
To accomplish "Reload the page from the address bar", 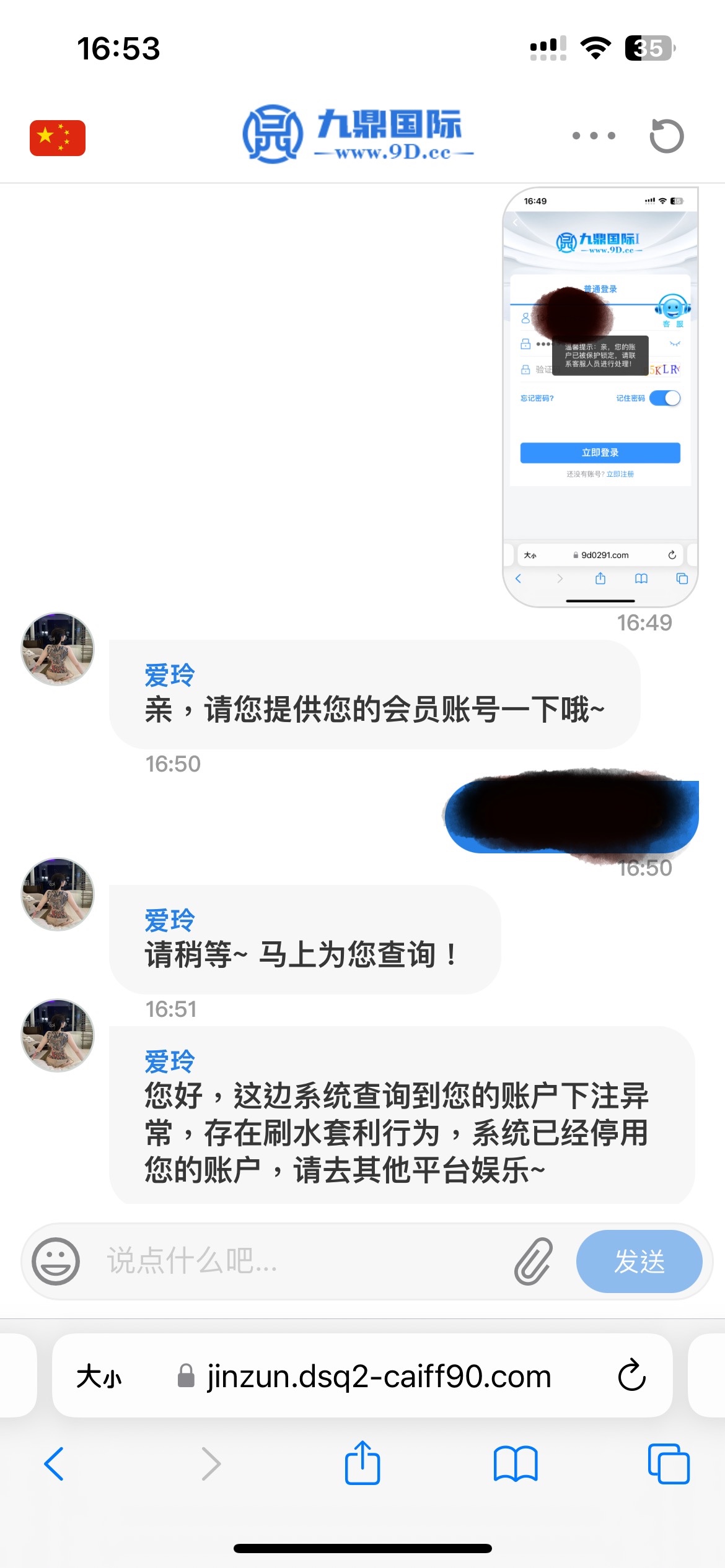I will [x=632, y=1375].
